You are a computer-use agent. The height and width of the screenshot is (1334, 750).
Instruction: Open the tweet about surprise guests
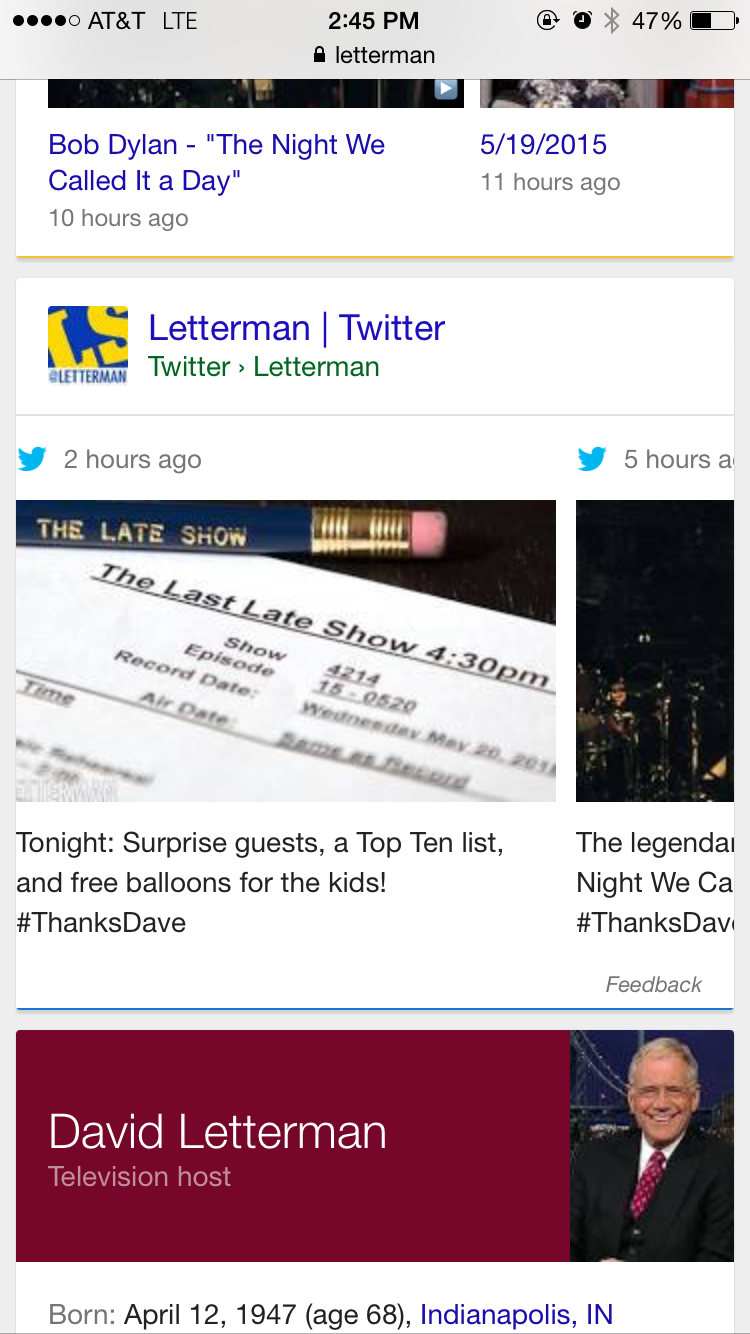(260, 882)
